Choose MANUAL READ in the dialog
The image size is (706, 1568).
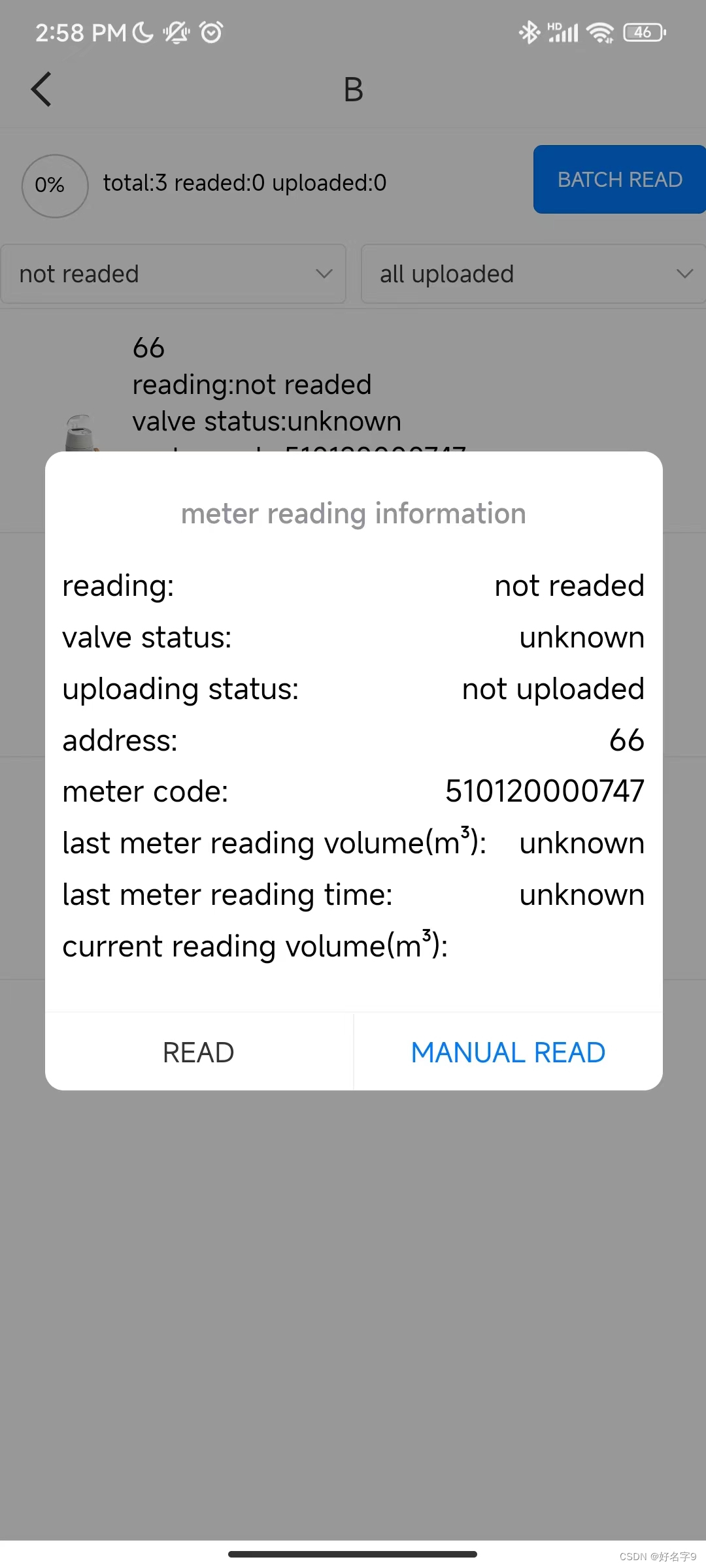pos(508,1052)
